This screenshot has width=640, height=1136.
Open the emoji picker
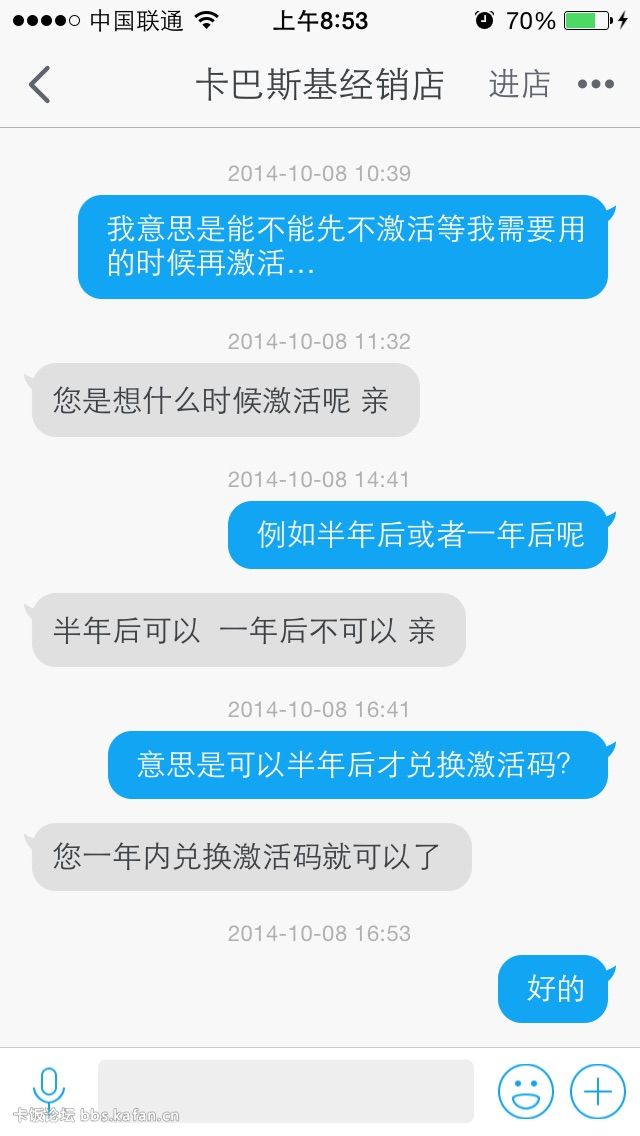tap(526, 1091)
